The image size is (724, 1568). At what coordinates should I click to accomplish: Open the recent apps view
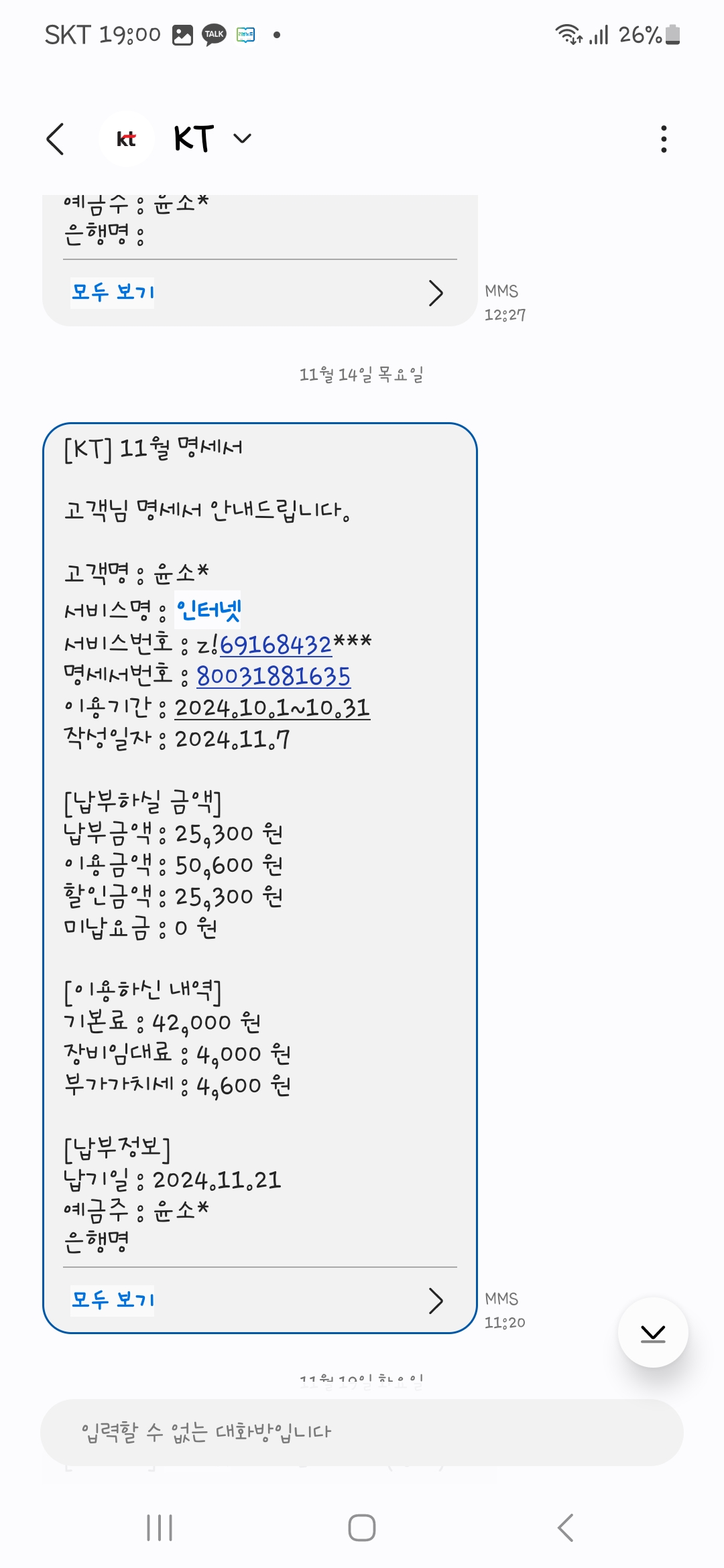click(160, 1528)
